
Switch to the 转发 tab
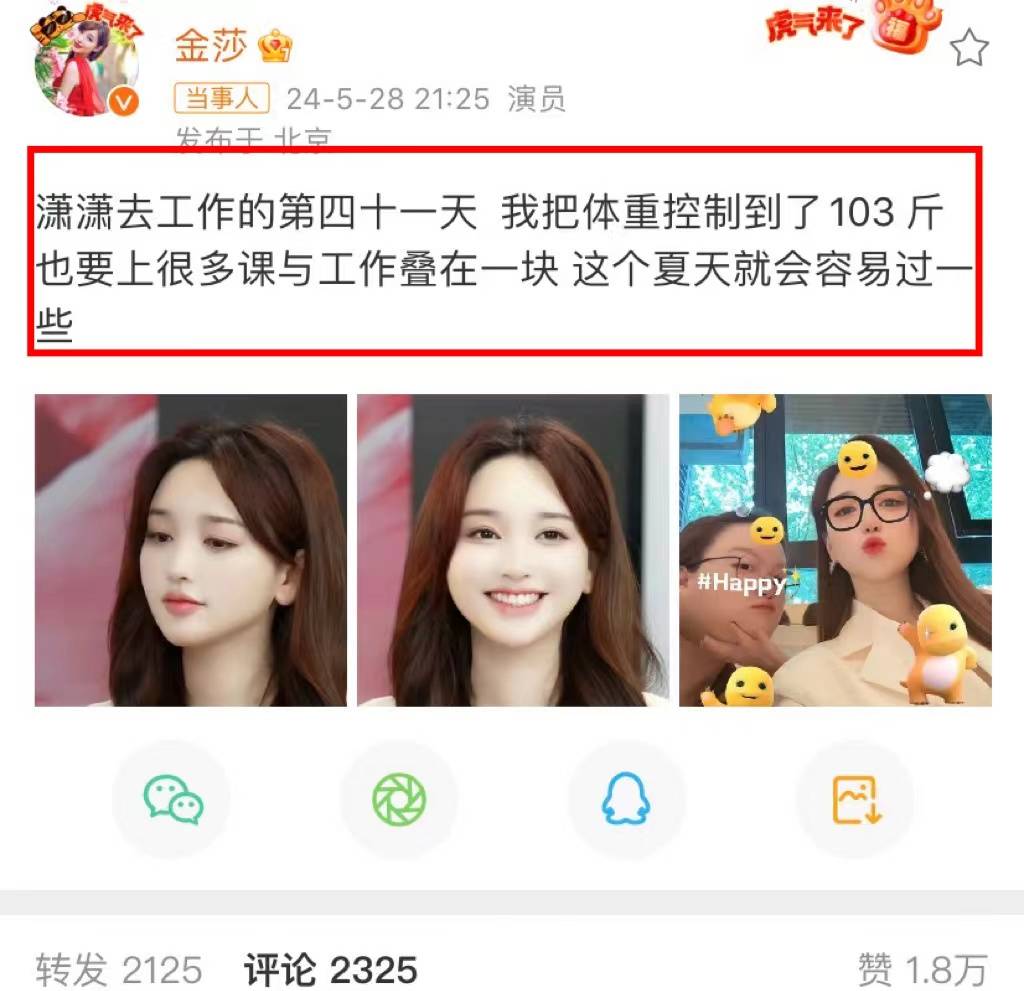tap(118, 968)
